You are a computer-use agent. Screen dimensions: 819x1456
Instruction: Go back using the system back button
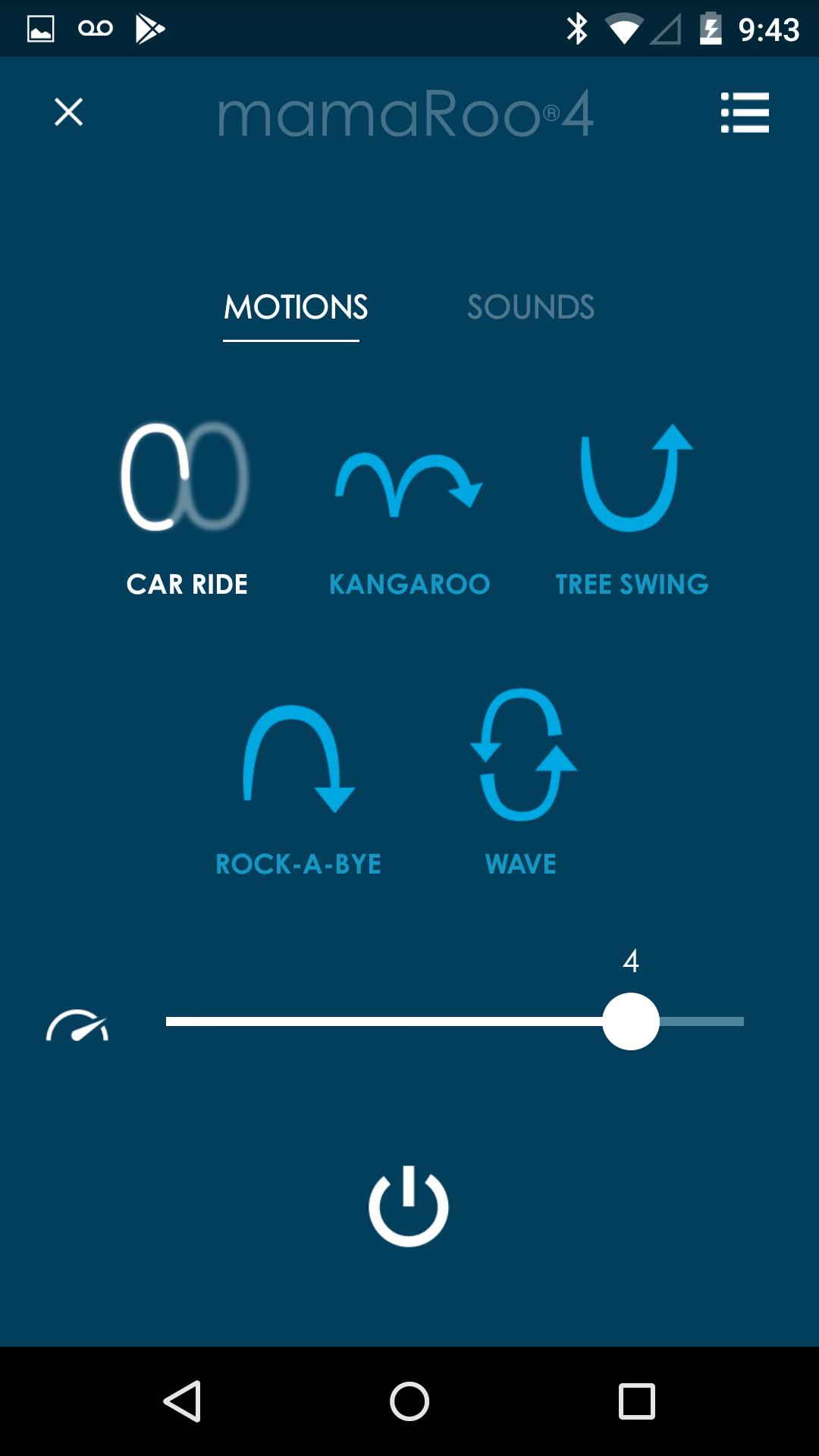point(182,1401)
